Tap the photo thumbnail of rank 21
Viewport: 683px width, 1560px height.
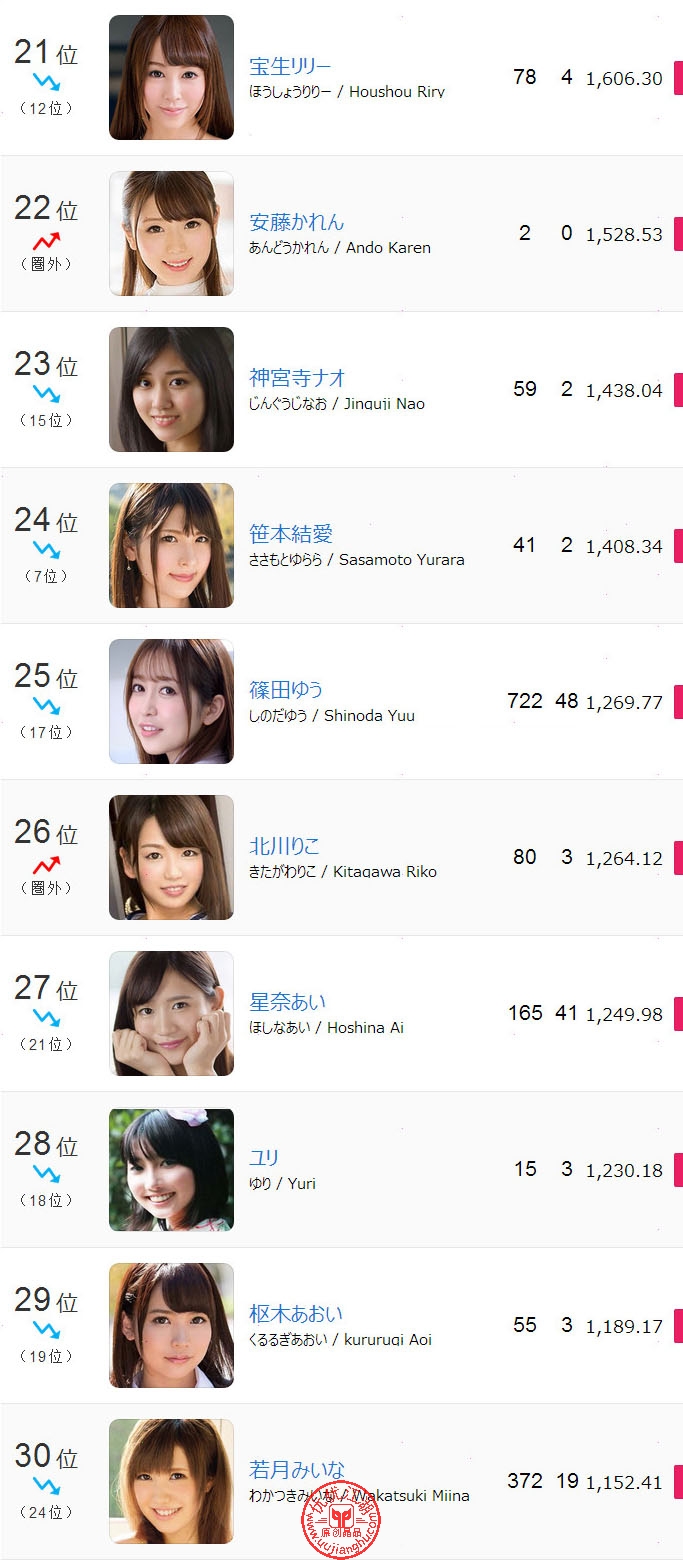tap(171, 77)
